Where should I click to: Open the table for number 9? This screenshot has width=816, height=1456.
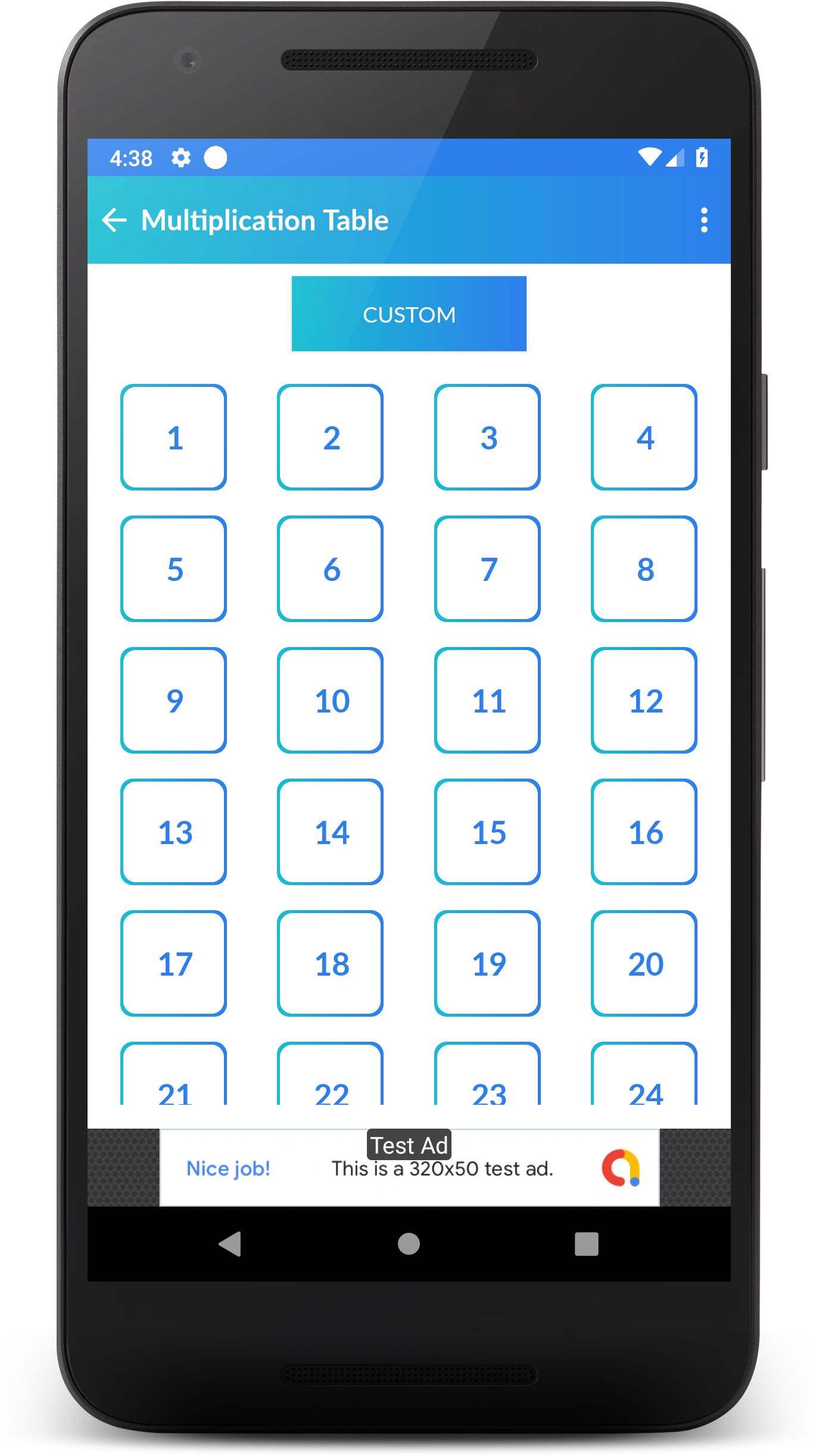pyautogui.click(x=173, y=701)
